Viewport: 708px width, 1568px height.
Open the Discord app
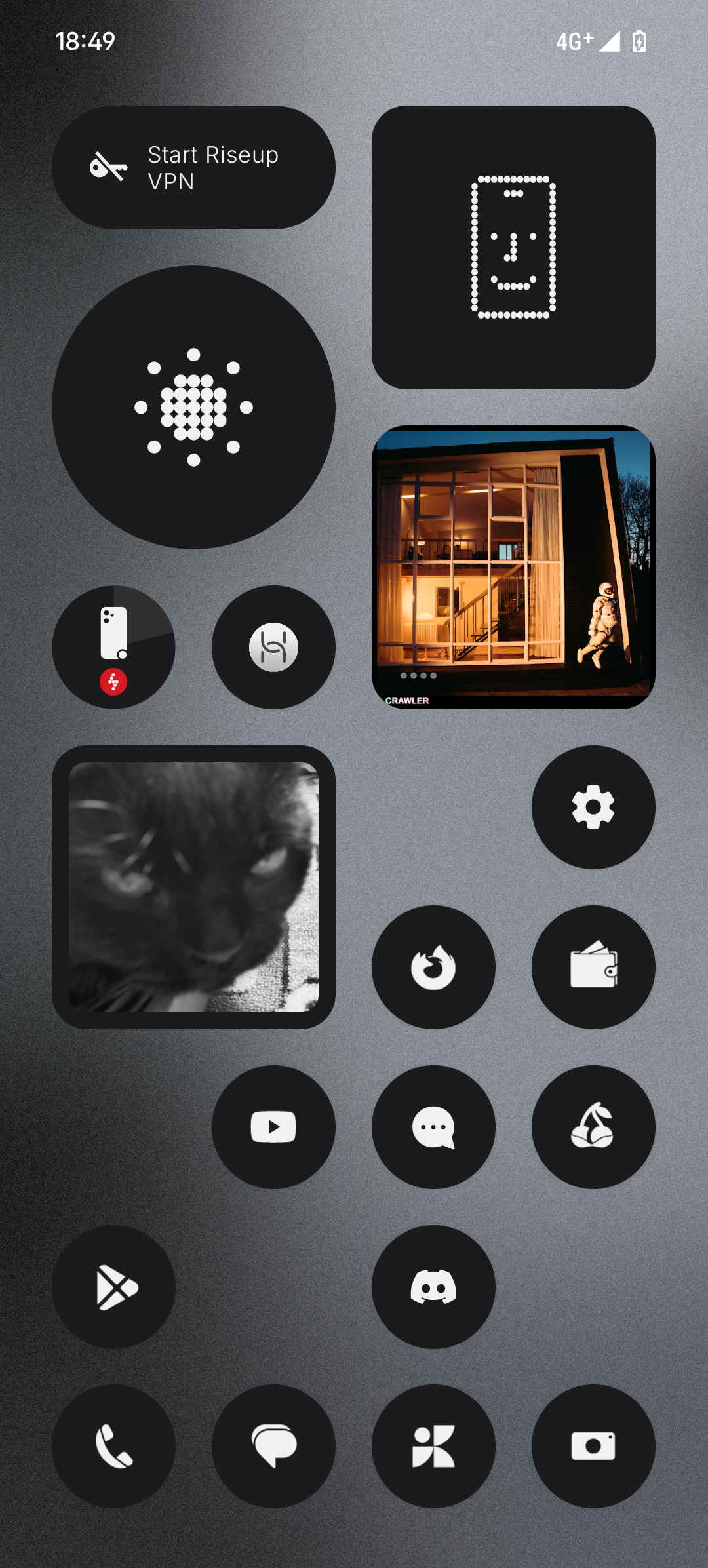coord(433,1287)
